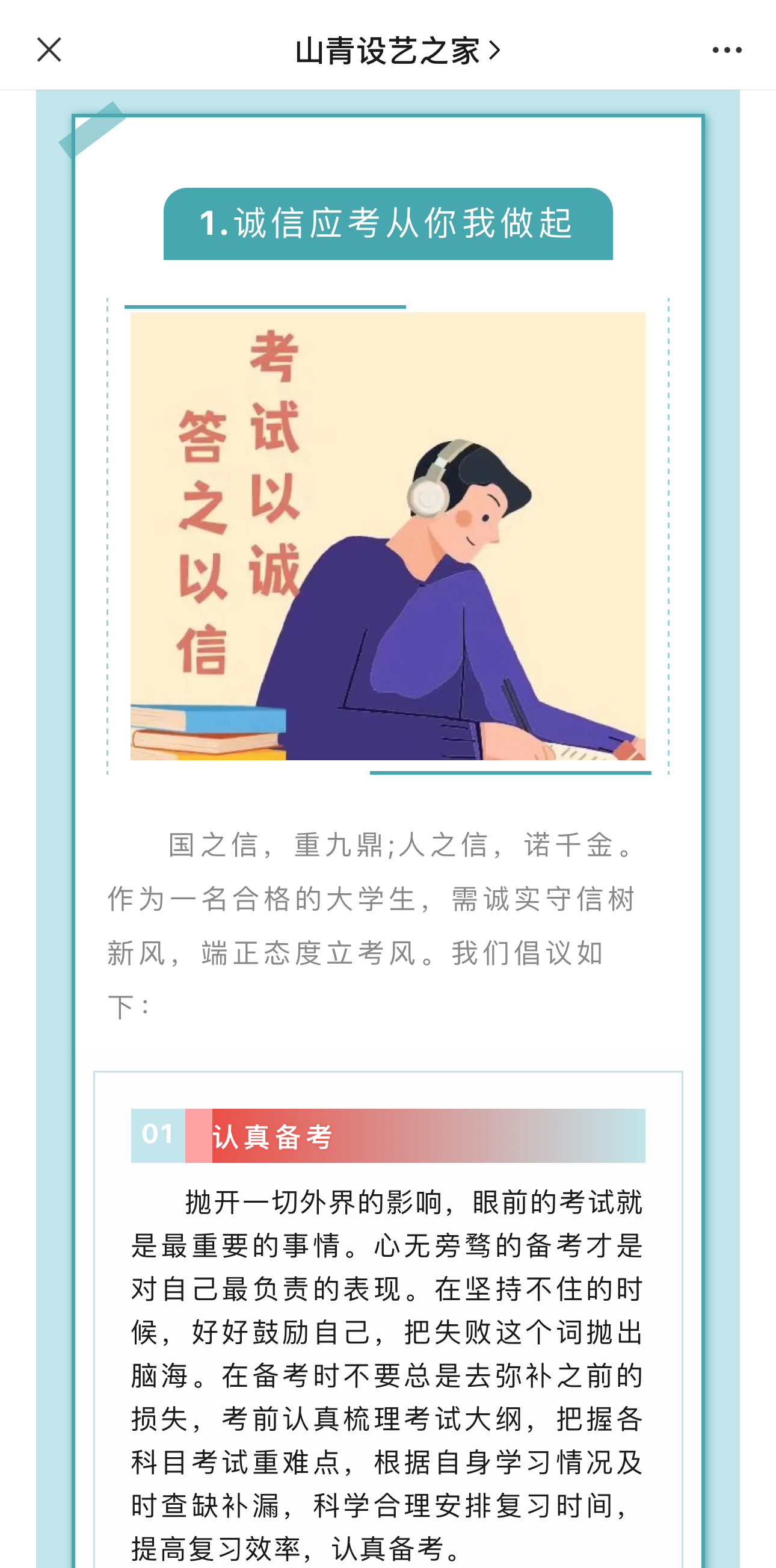Open the more options menu
The height and width of the screenshot is (1568, 776).
tap(727, 50)
